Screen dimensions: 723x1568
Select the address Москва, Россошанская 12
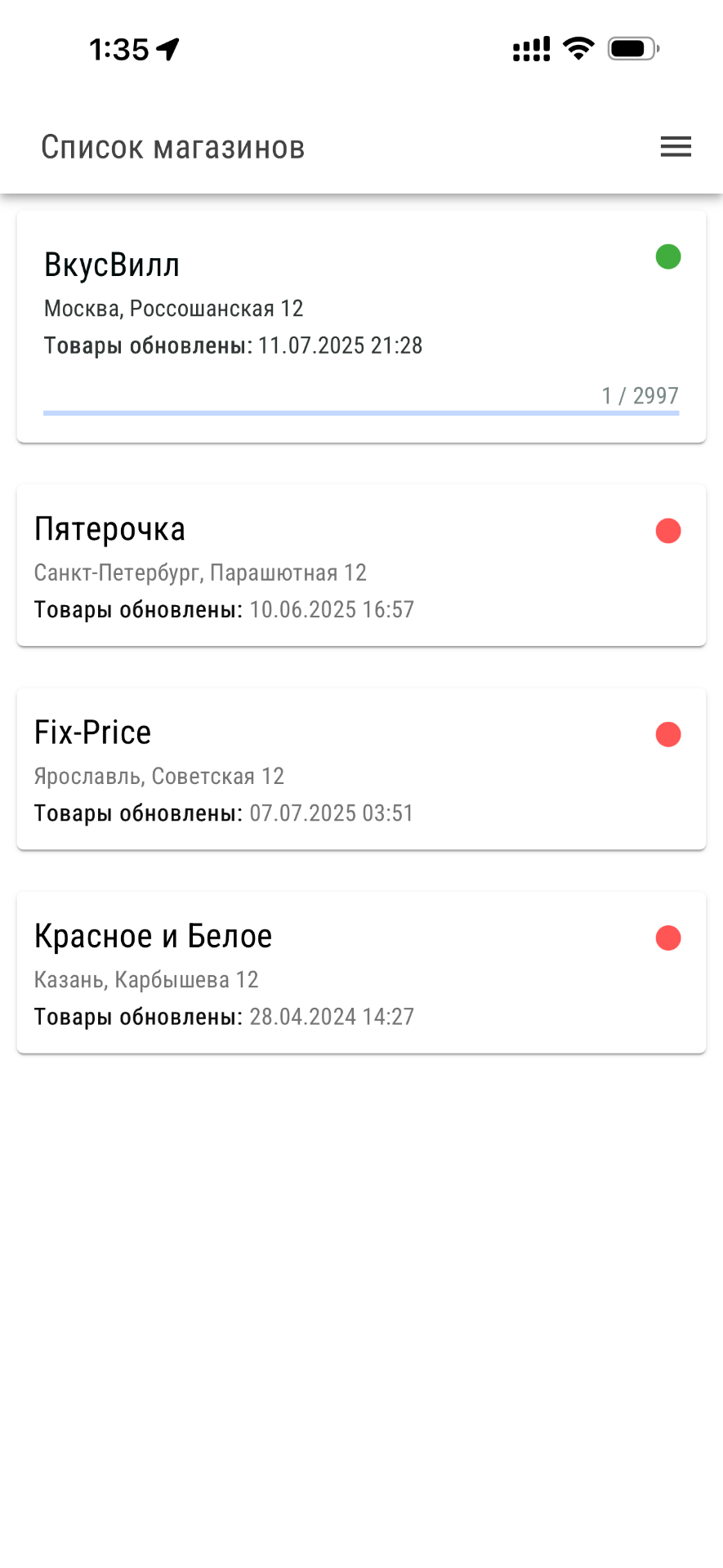point(173,308)
